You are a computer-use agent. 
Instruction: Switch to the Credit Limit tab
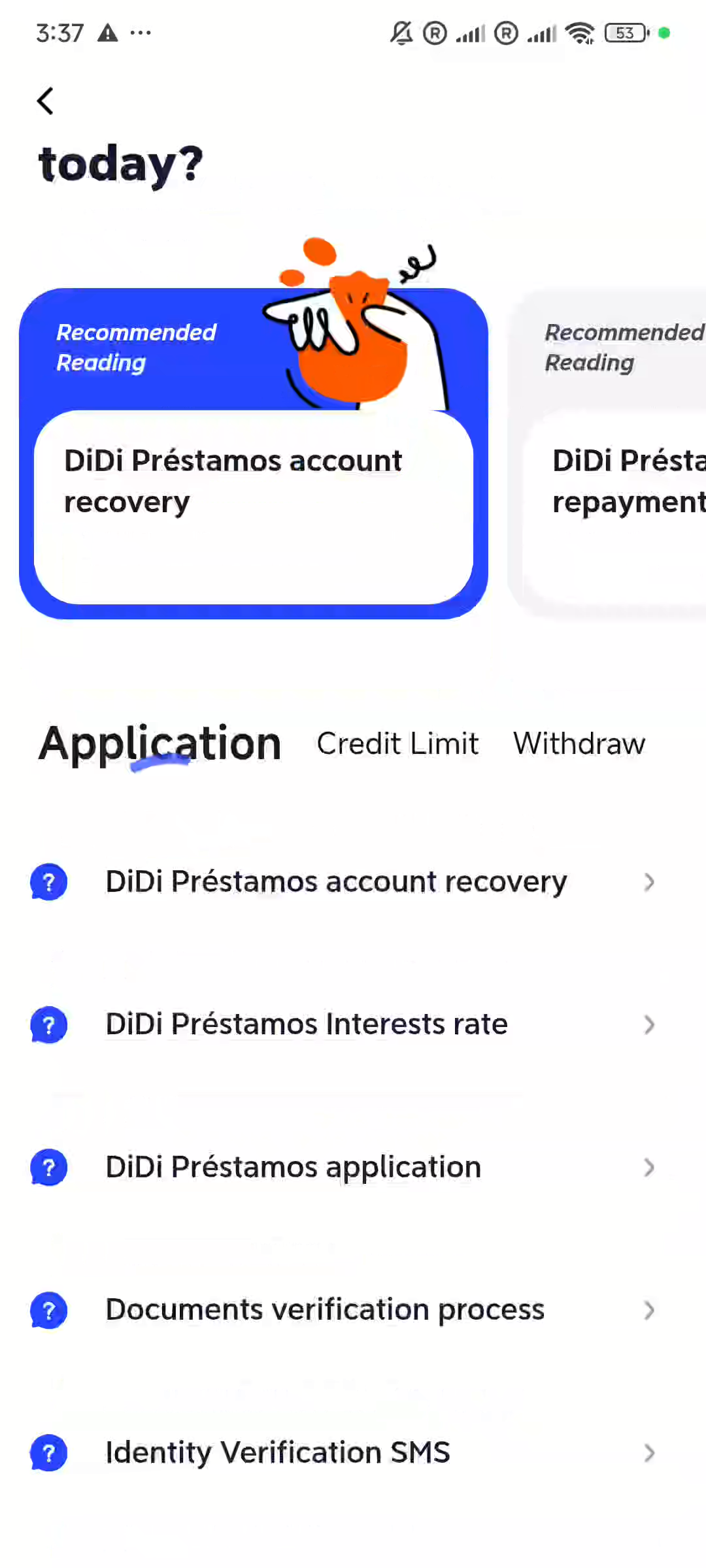click(397, 744)
